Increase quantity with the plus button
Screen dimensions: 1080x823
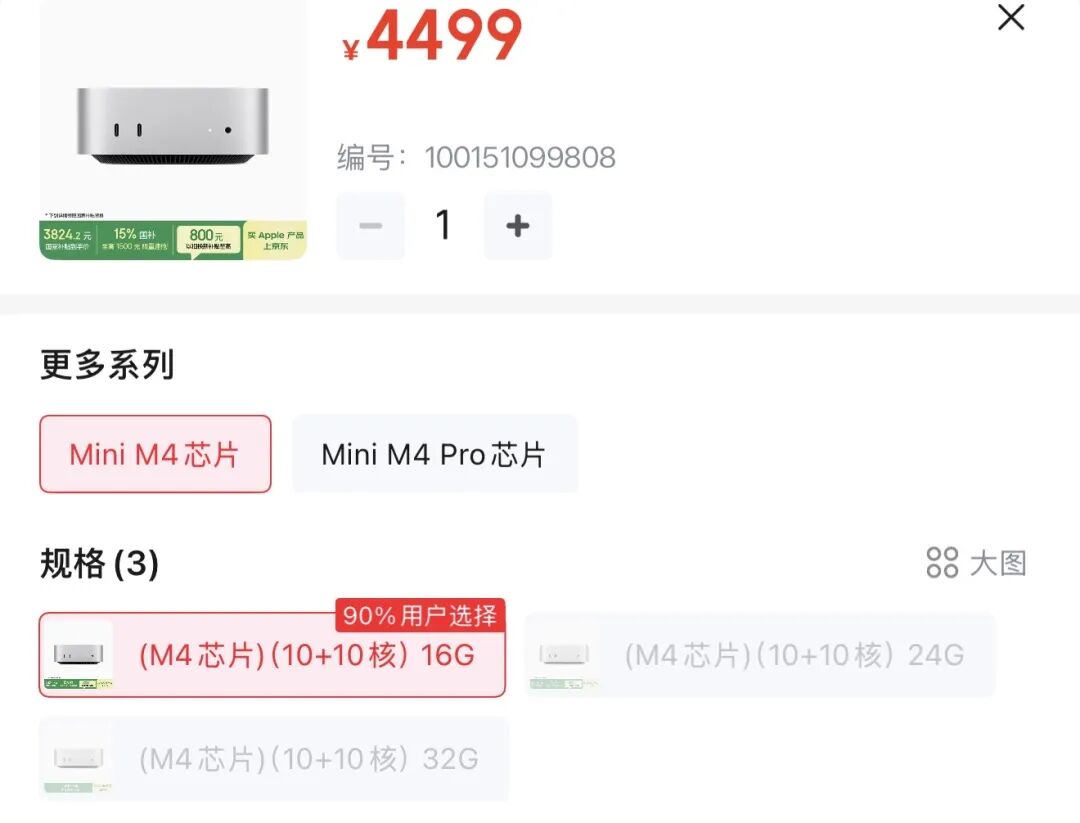(x=517, y=226)
